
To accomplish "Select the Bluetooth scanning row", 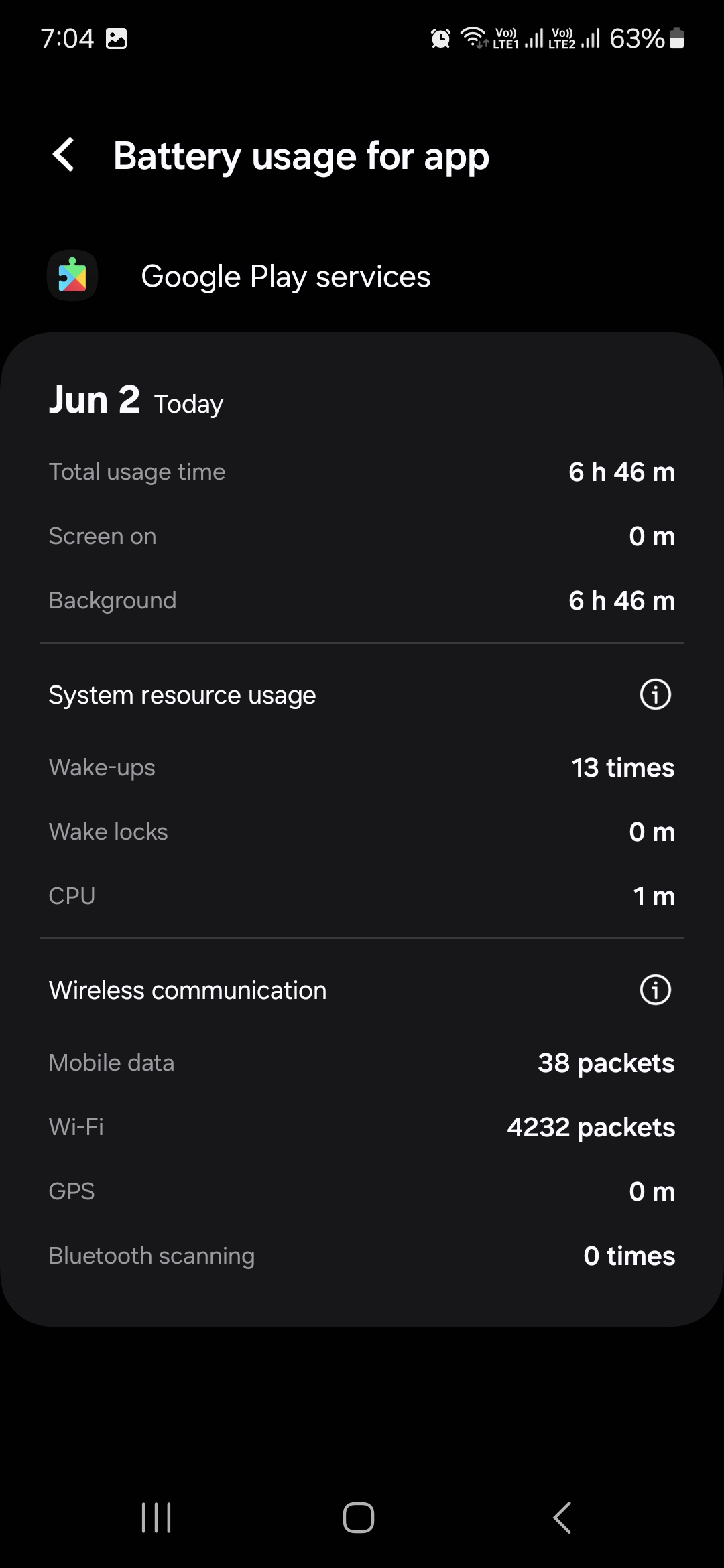I will 362,1255.
